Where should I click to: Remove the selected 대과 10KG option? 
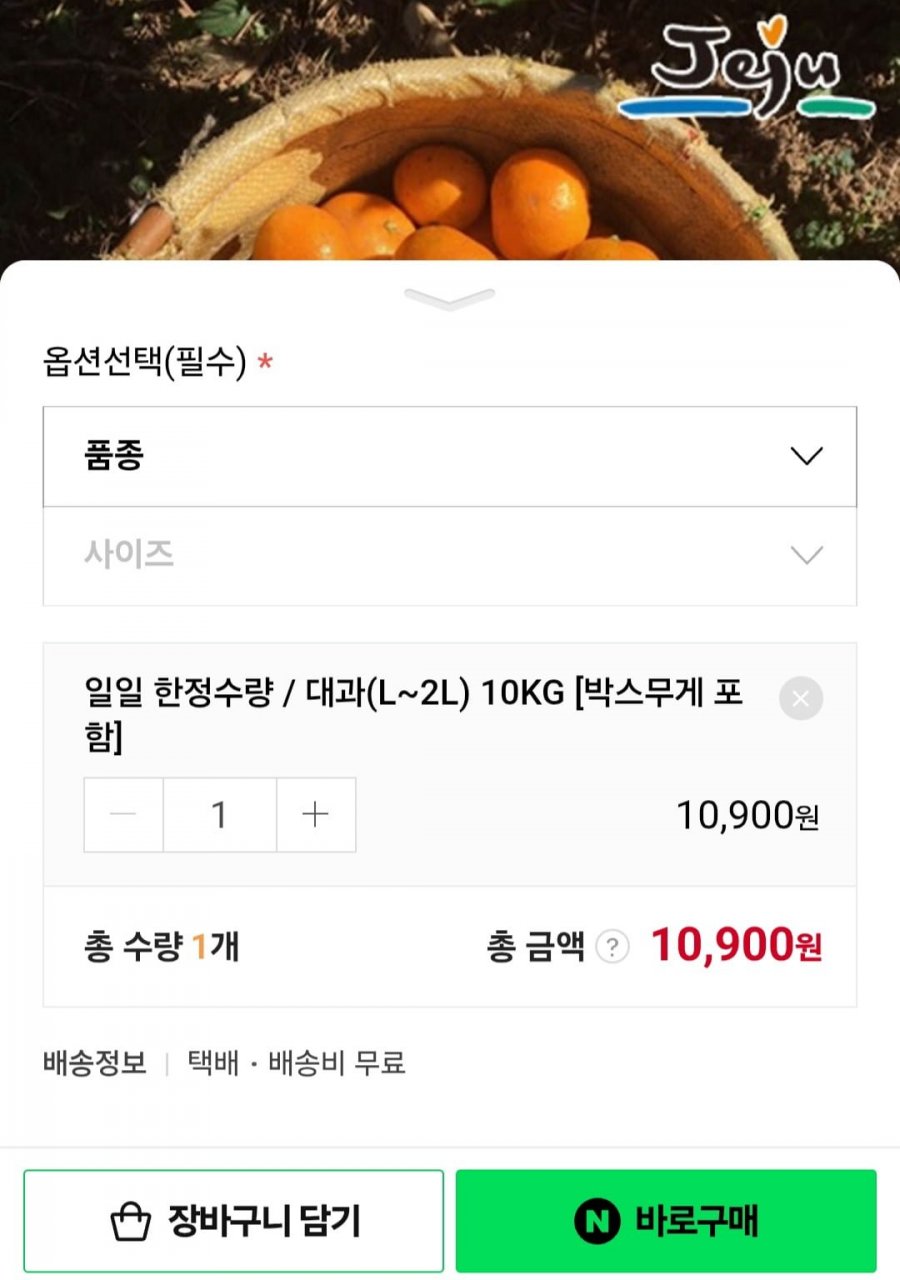[801, 699]
